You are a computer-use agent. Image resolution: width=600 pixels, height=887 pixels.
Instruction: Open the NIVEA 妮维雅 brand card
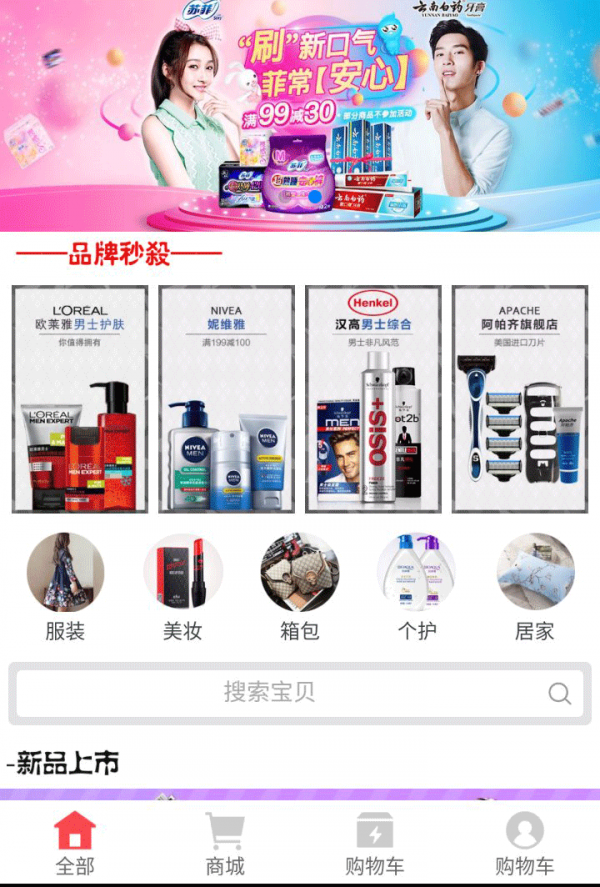(226, 400)
